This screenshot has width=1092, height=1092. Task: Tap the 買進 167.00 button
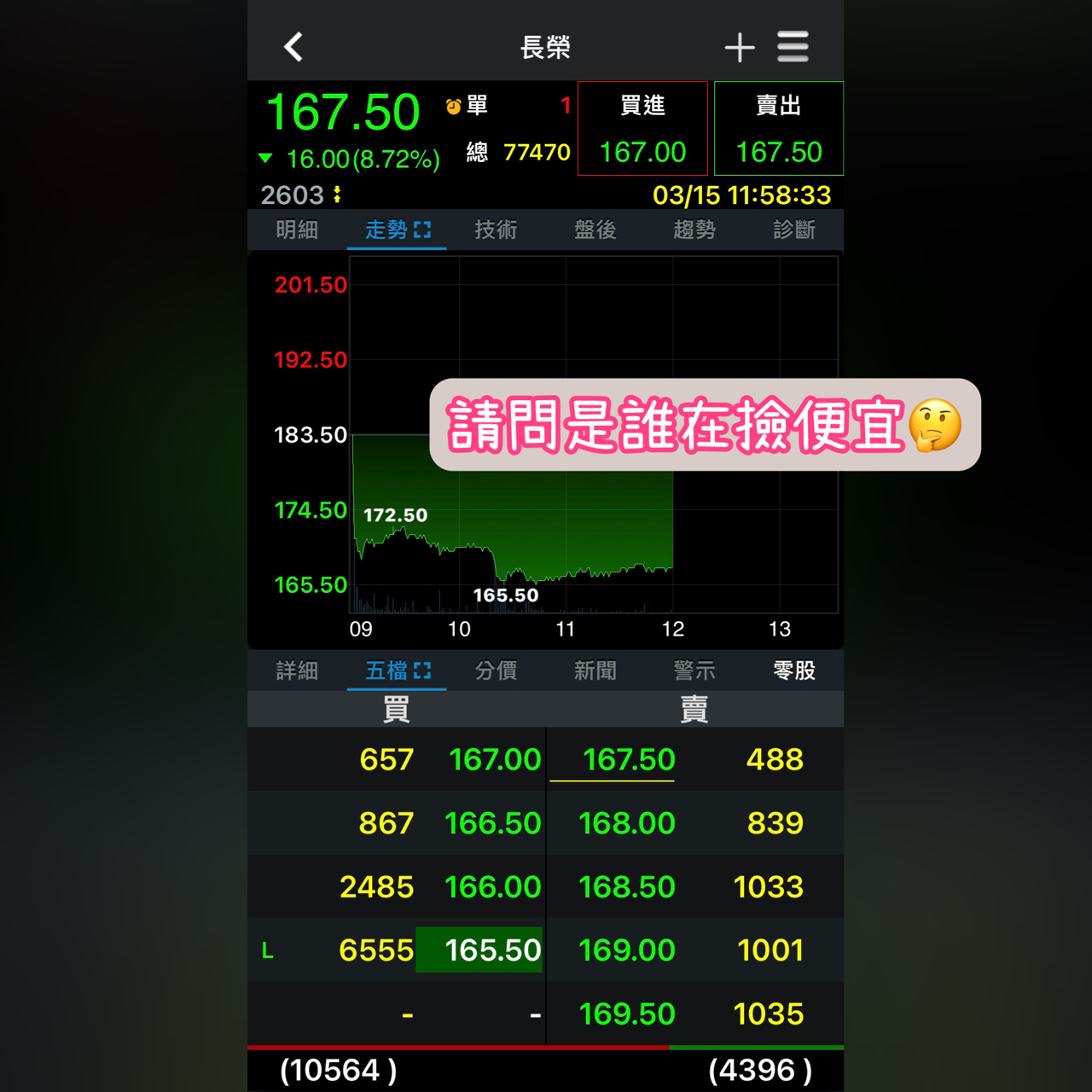642,129
